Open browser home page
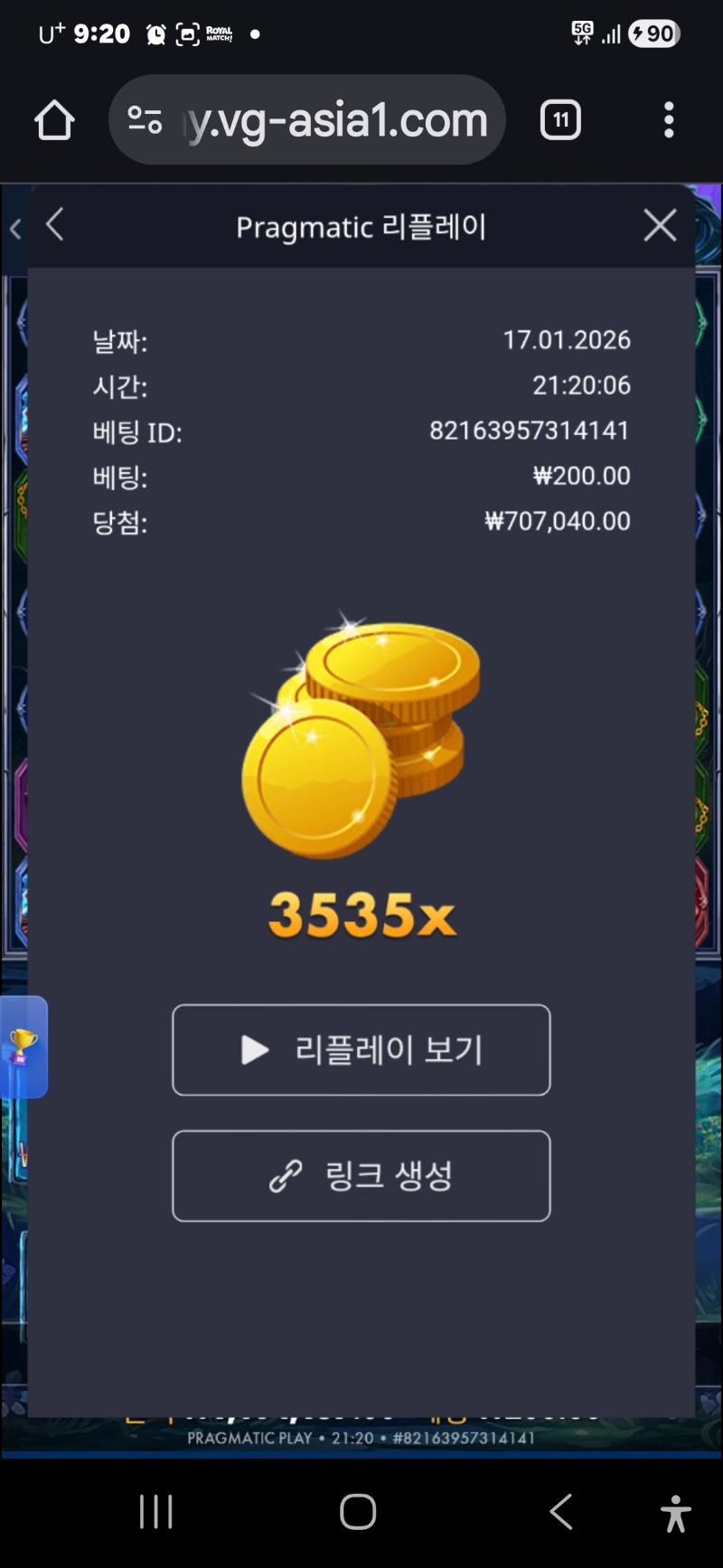The height and width of the screenshot is (1568, 723). pyautogui.click(x=54, y=120)
